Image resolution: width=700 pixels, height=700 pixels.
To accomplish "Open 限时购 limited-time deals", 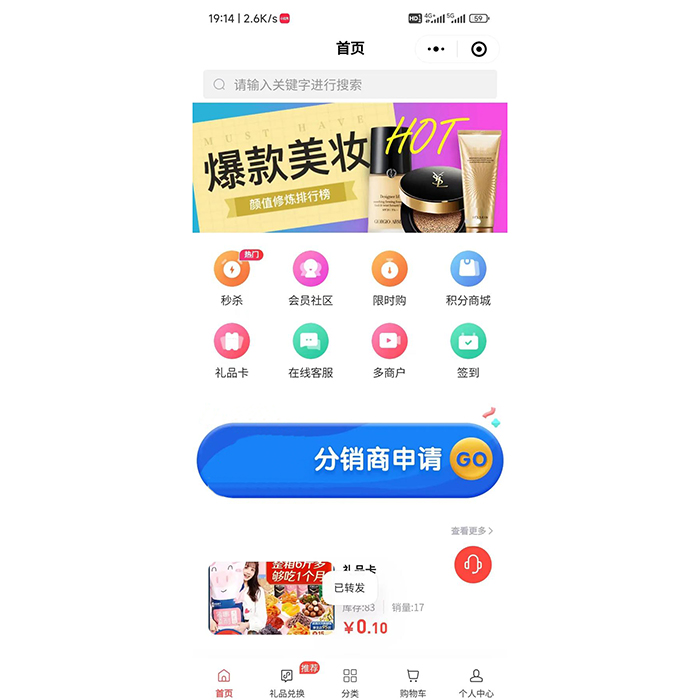I will [x=389, y=277].
